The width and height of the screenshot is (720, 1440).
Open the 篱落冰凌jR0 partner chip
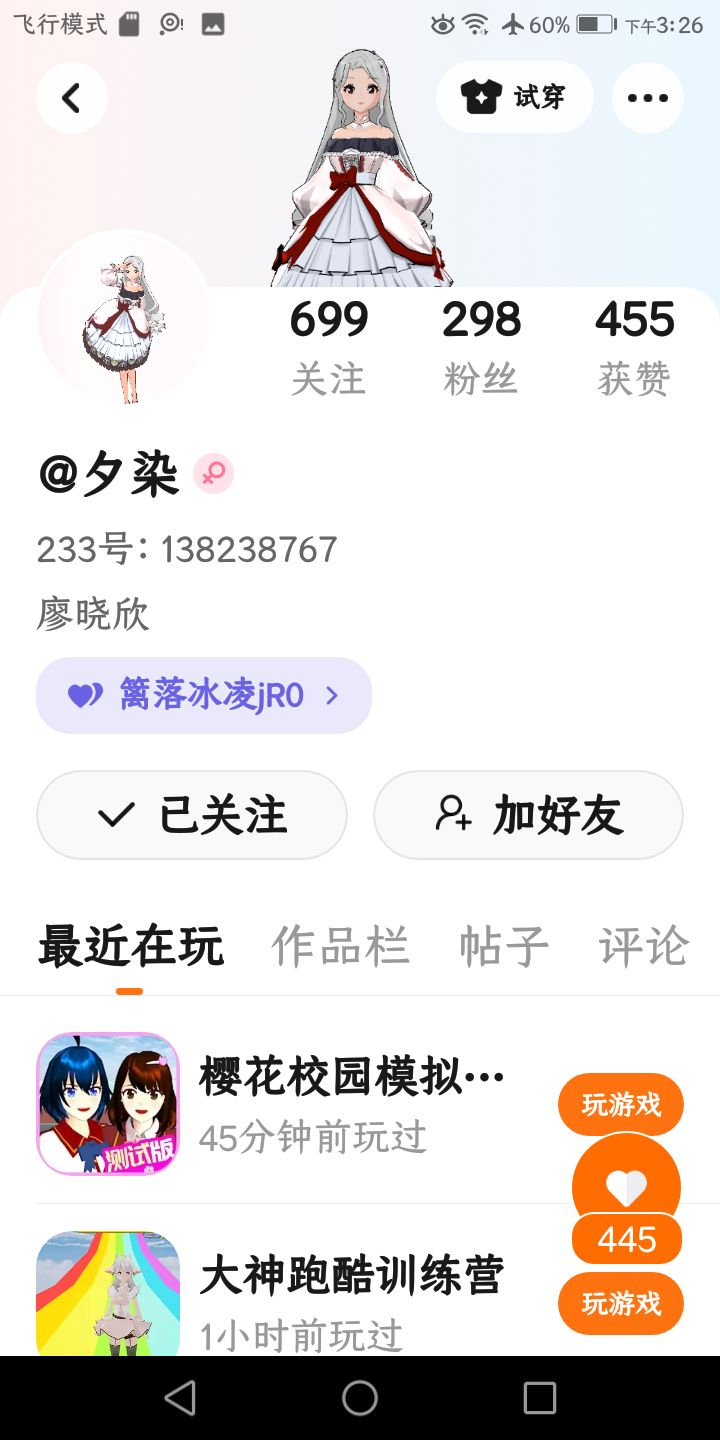click(x=204, y=695)
